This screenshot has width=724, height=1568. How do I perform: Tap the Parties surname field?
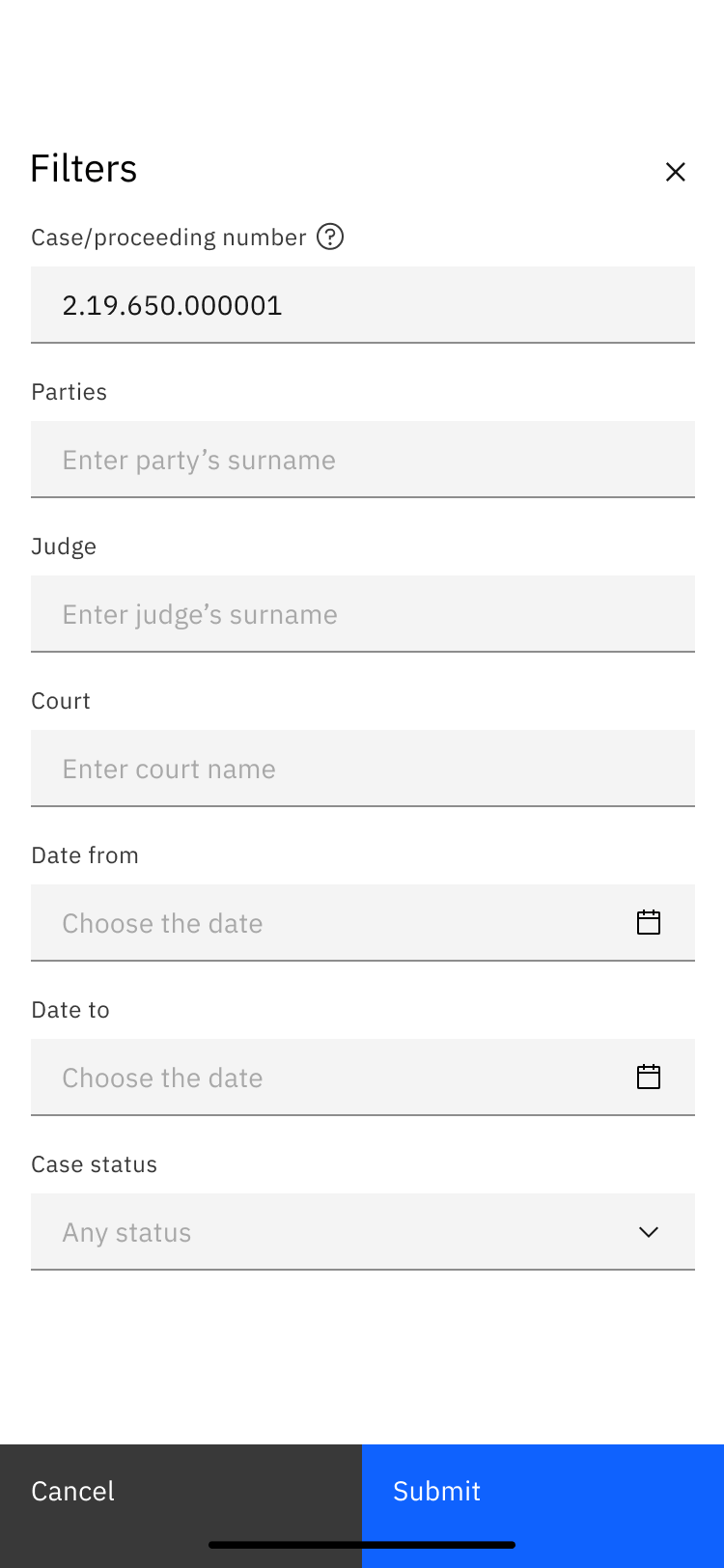click(362, 460)
